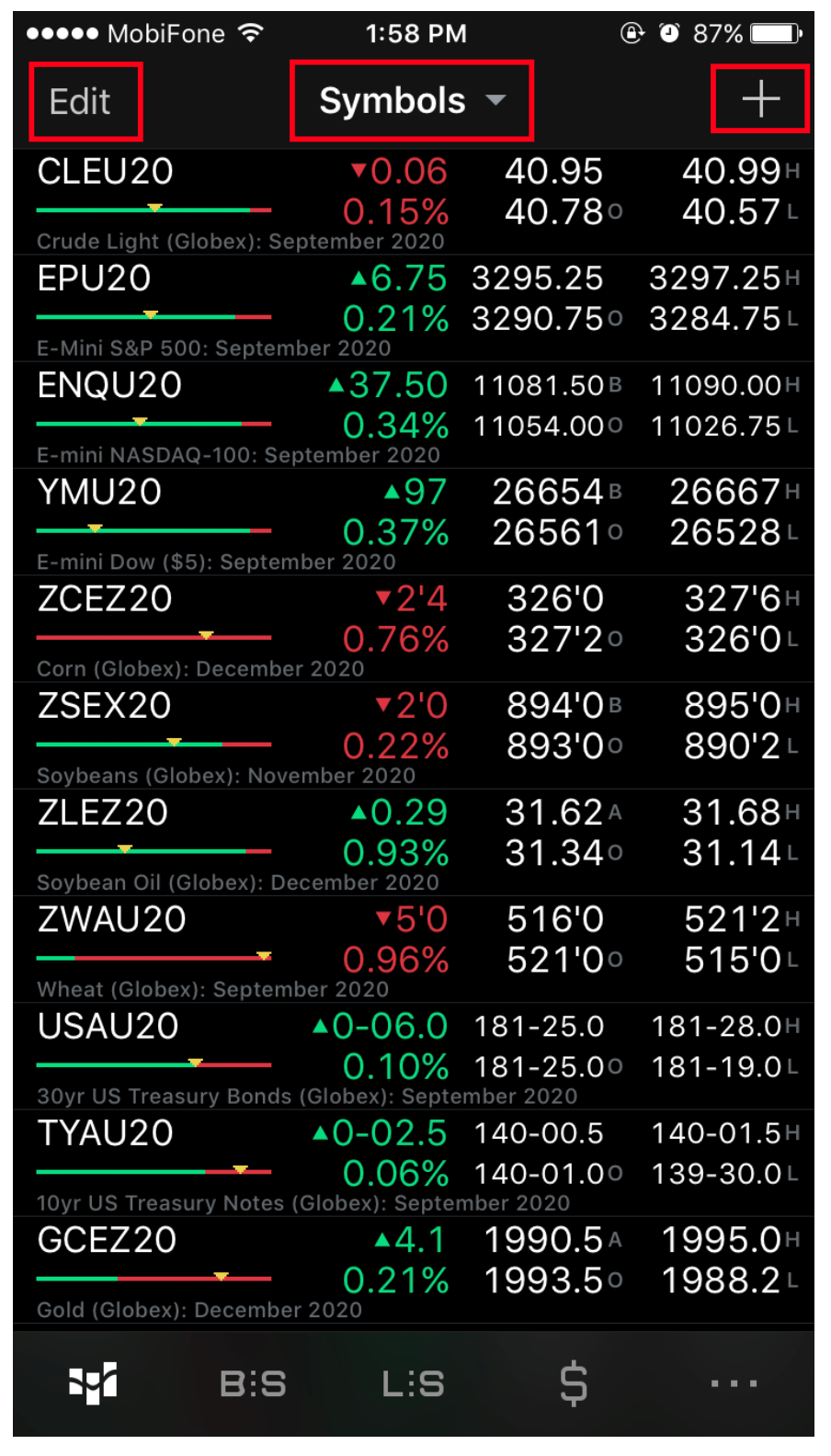The image size is (831, 1456).
Task: View ZWAU20 Wheat September 2020
Action: (x=414, y=948)
